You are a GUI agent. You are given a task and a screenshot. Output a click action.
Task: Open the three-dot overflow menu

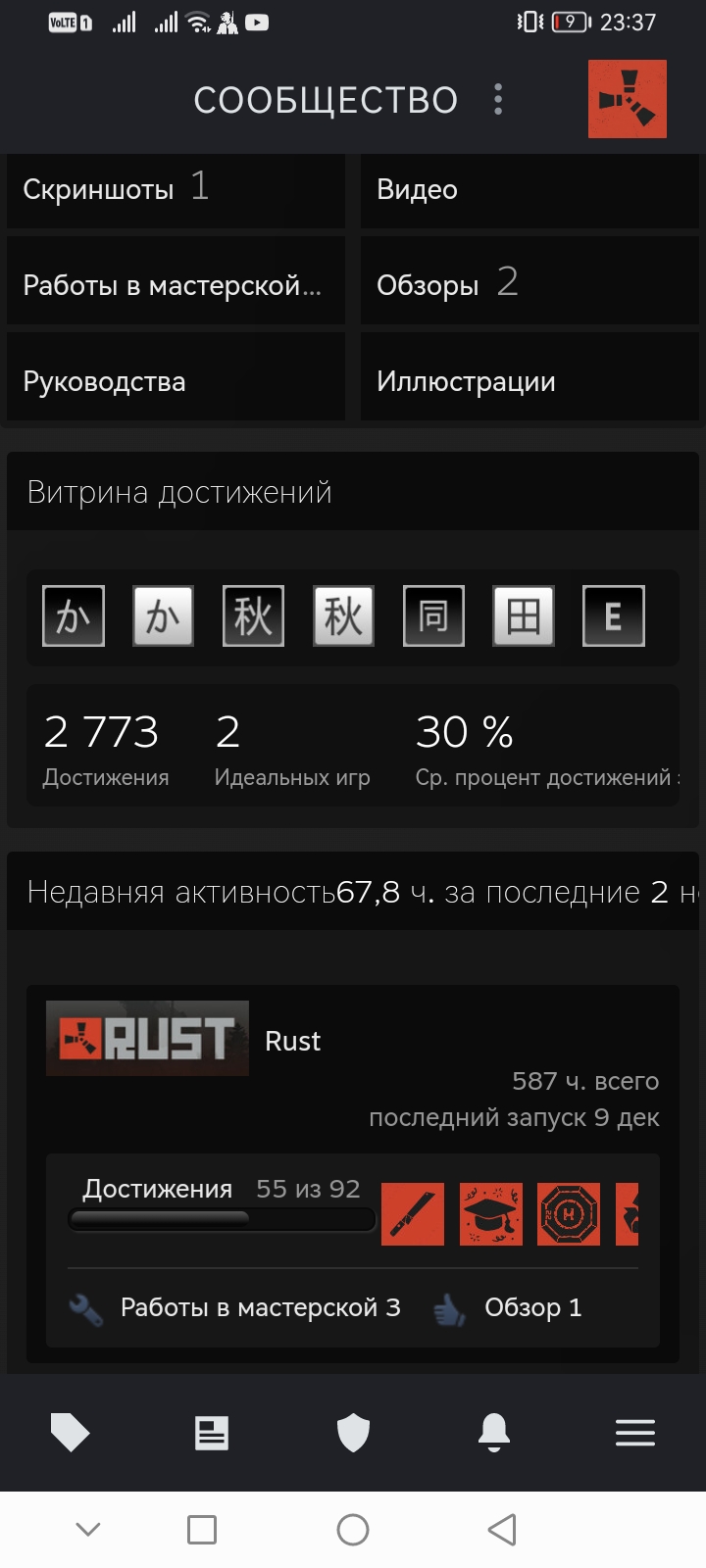point(498,99)
